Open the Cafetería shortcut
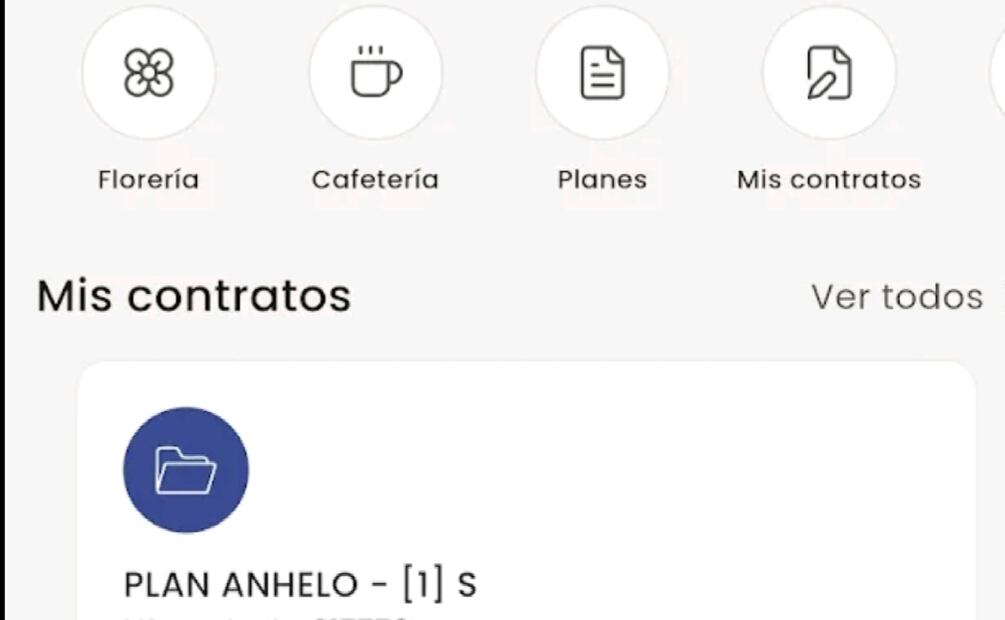This screenshot has height=620, width=1005. pos(375,75)
